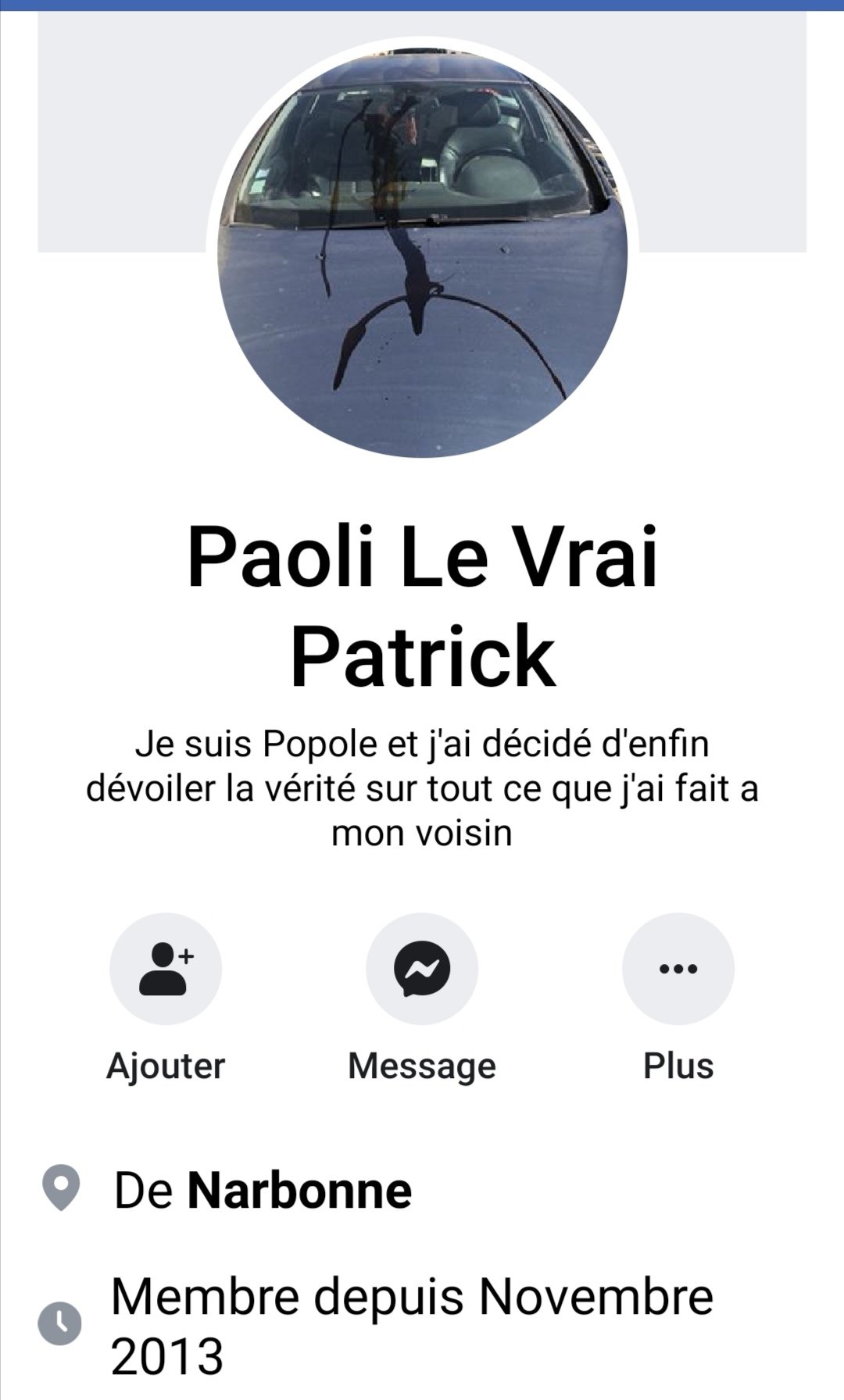Tap Ajouter to send a friend request
This screenshot has height=1400, width=844.
pos(166,969)
